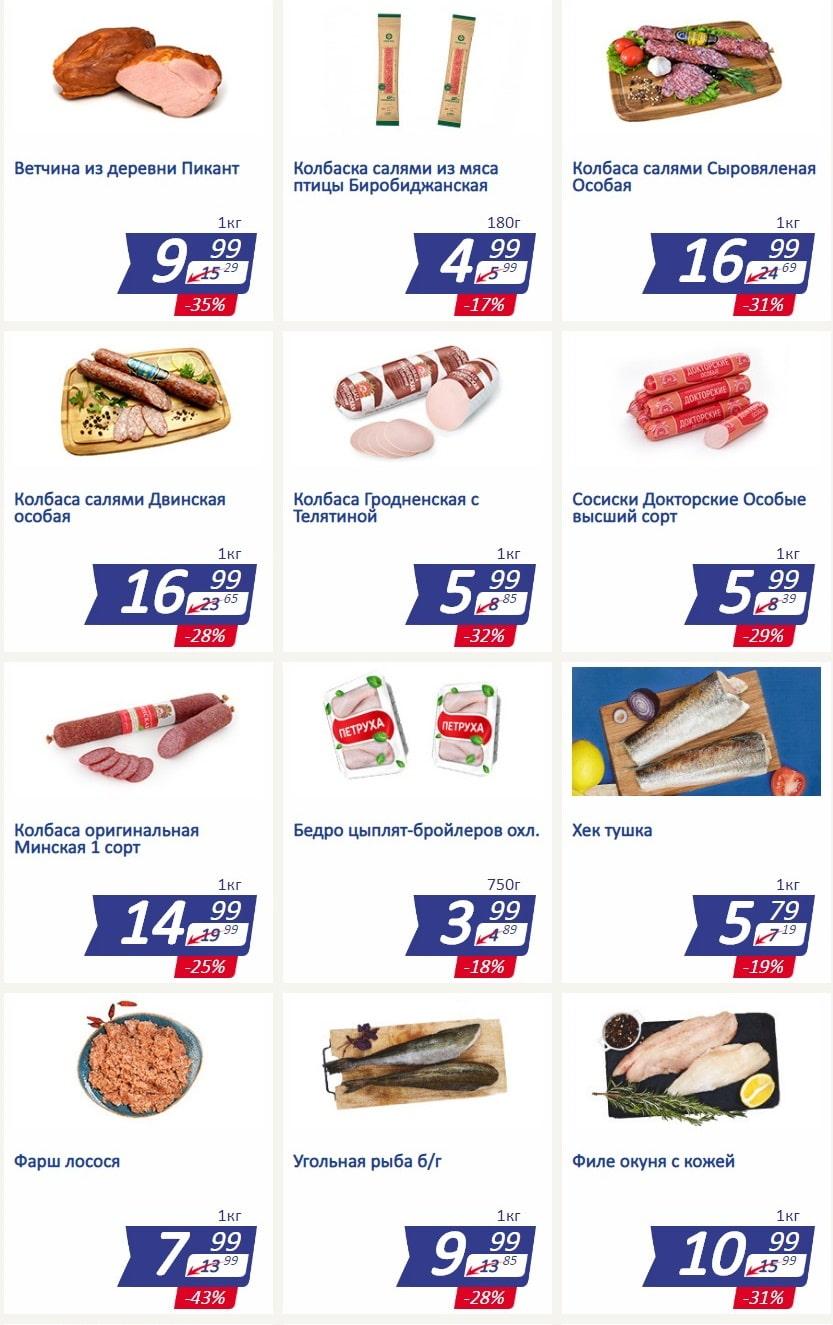Open Колбаса Гродненская с Телятиной
The width and height of the screenshot is (833, 1325).
pyautogui.click(x=385, y=507)
